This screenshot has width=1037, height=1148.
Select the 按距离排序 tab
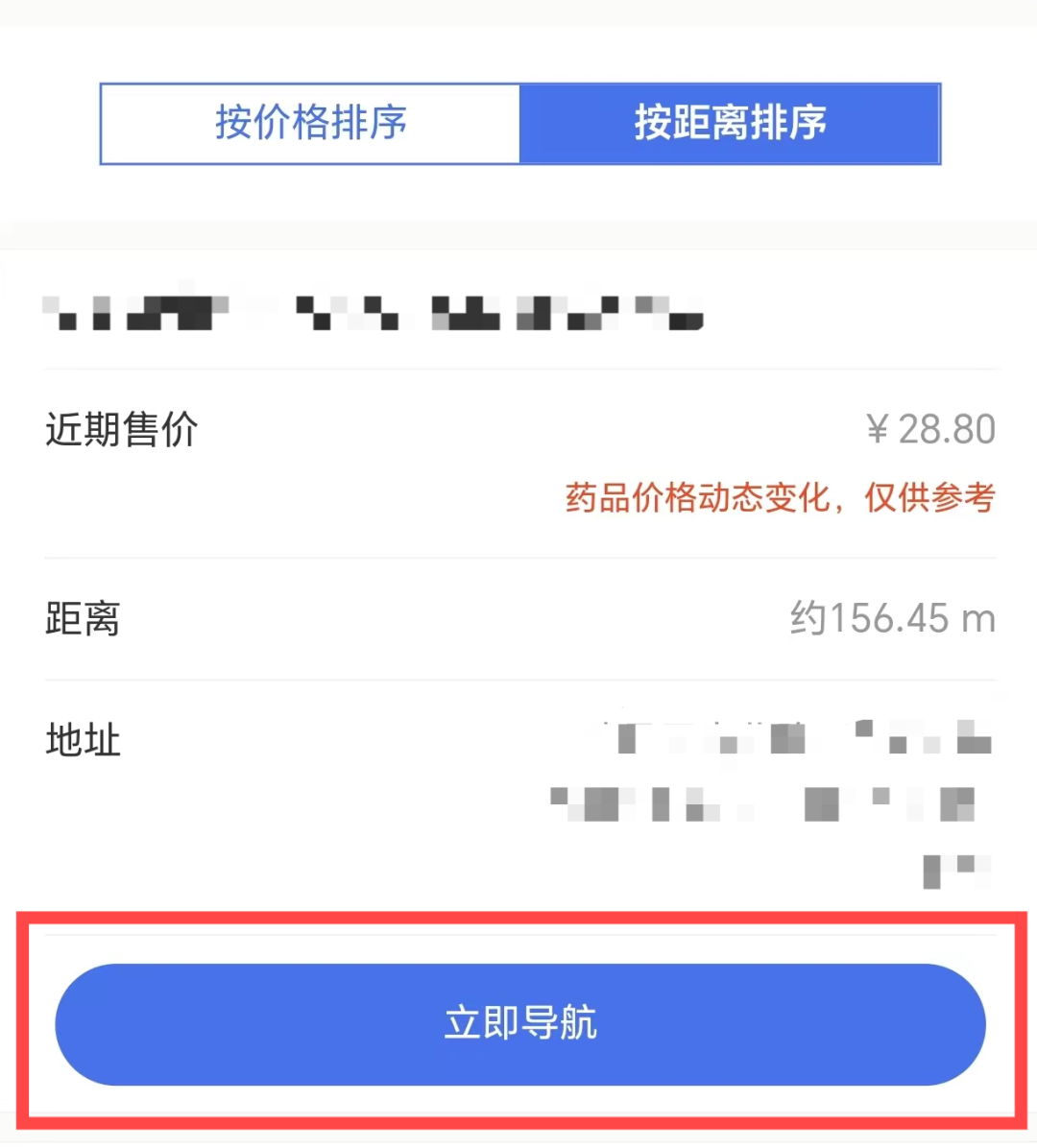pyautogui.click(x=730, y=124)
